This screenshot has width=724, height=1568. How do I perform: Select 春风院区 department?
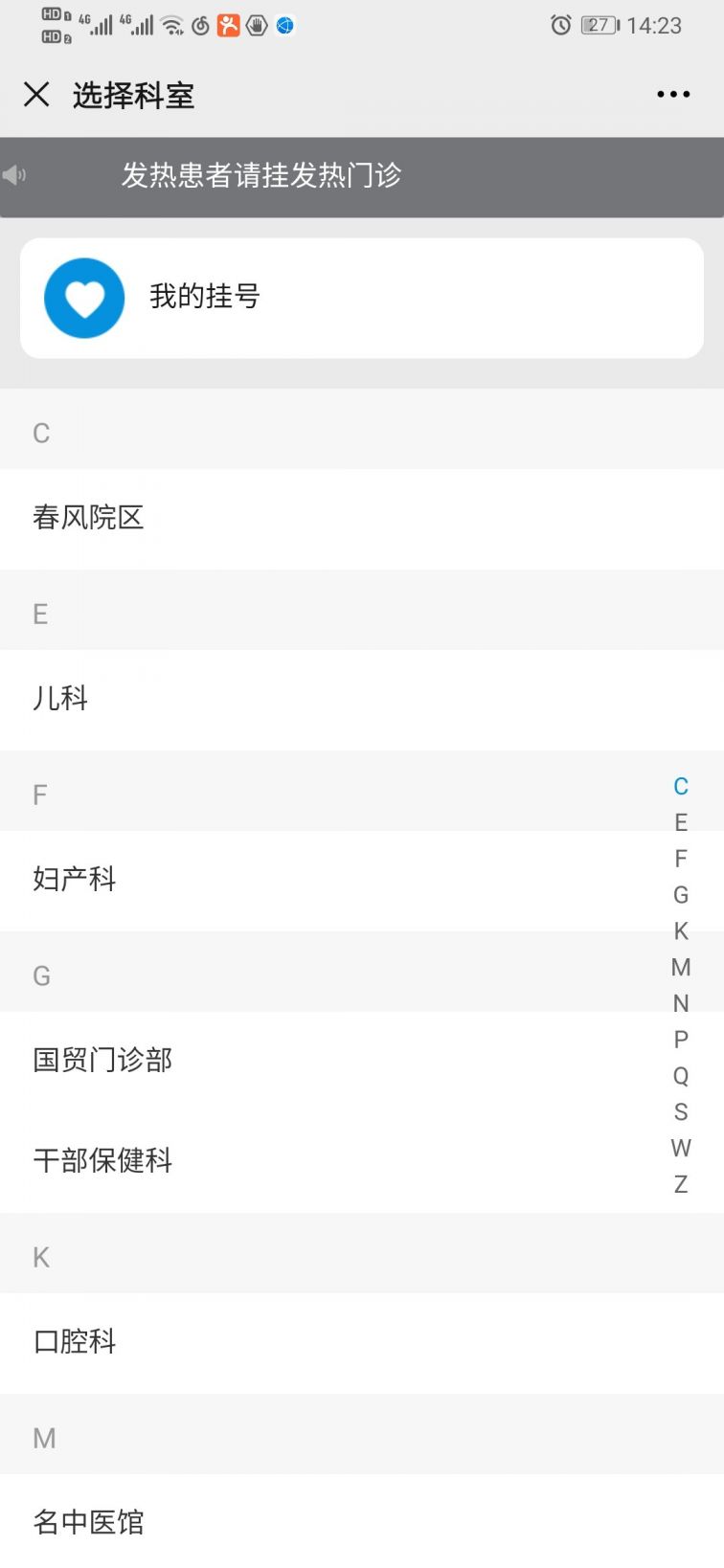click(362, 519)
